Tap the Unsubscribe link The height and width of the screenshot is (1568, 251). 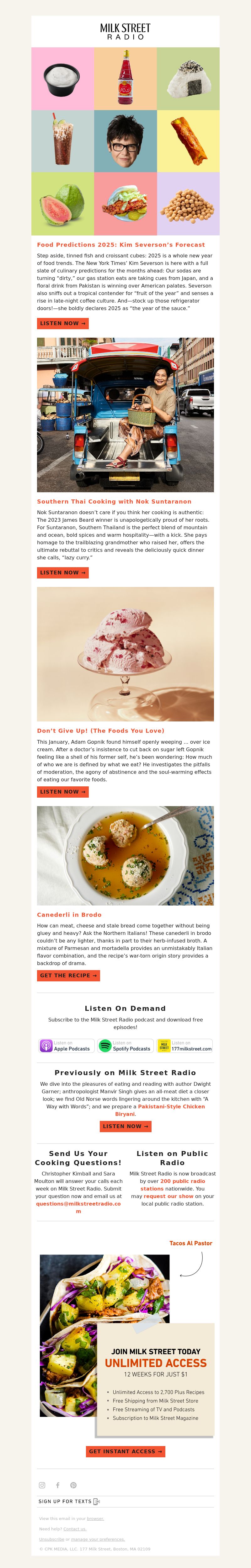click(52, 1539)
